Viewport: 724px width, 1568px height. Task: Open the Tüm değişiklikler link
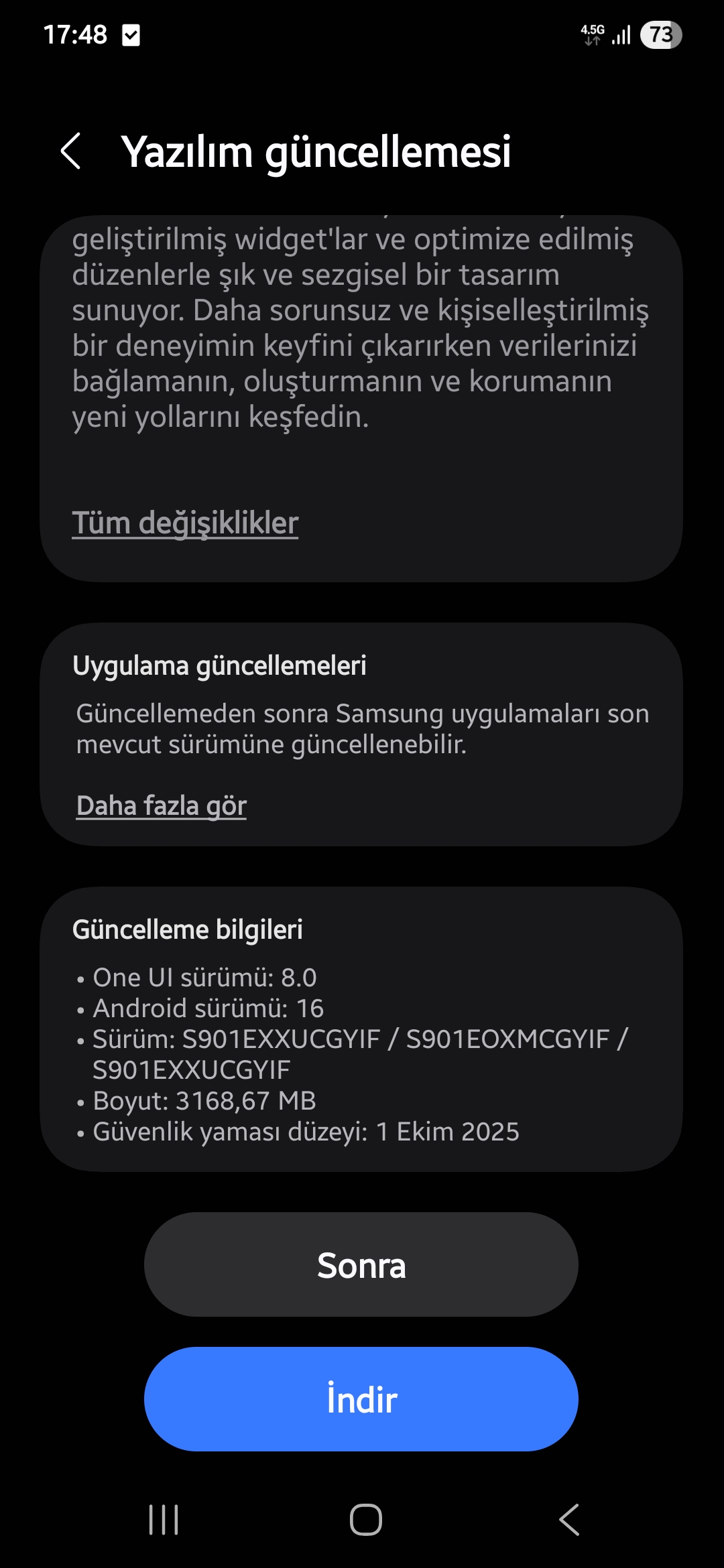click(x=185, y=523)
